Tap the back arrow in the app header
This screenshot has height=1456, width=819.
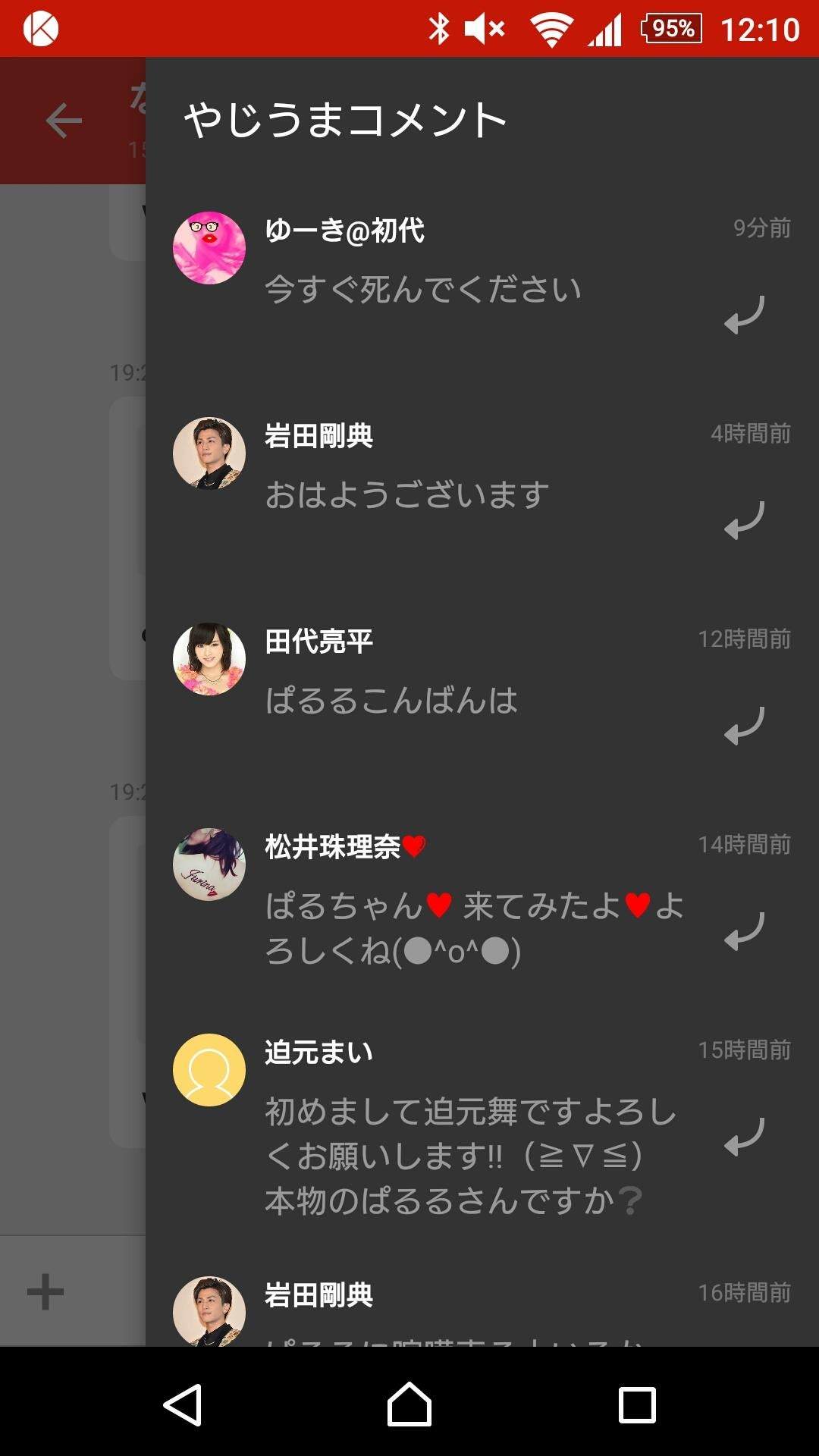[64, 118]
